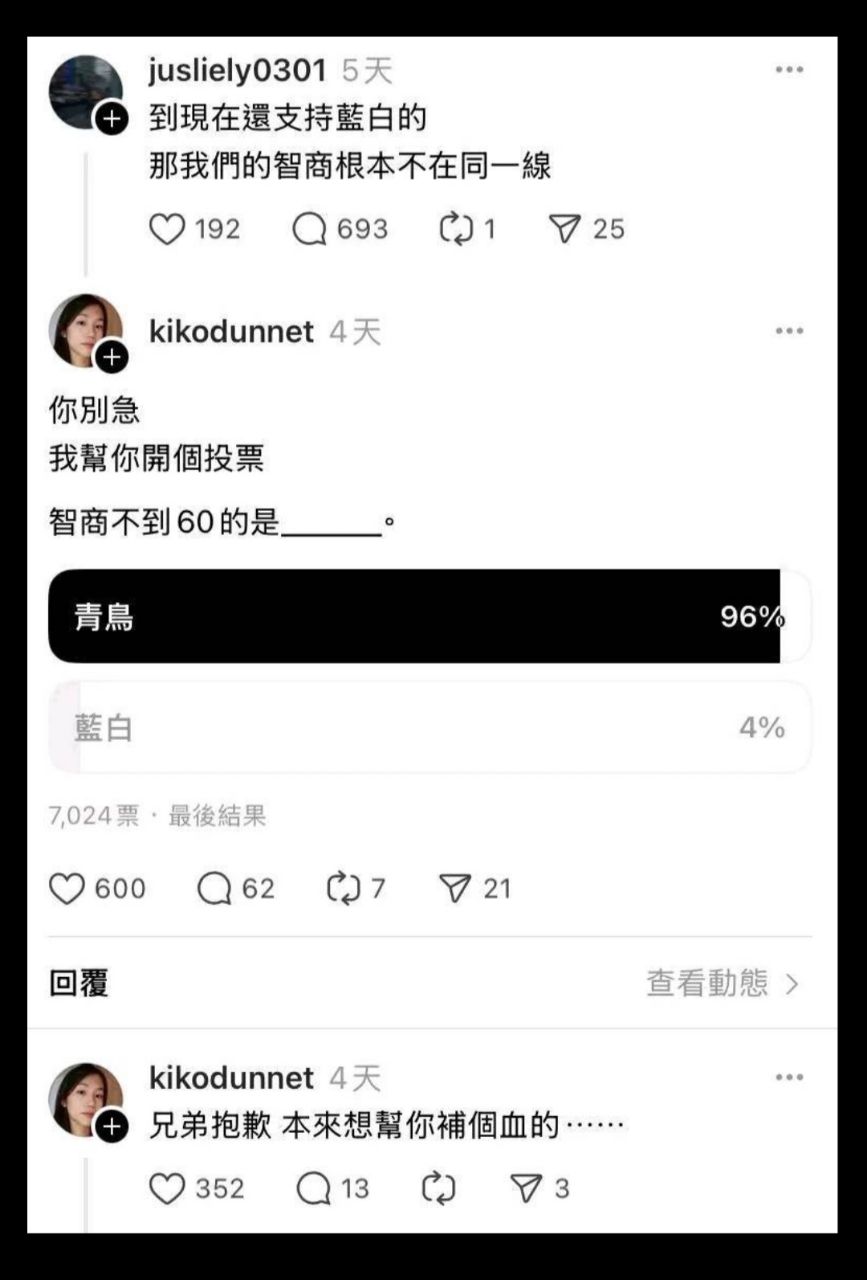867x1280 pixels.
Task: Open comments on jusliely0301's post
Action: [x=310, y=230]
